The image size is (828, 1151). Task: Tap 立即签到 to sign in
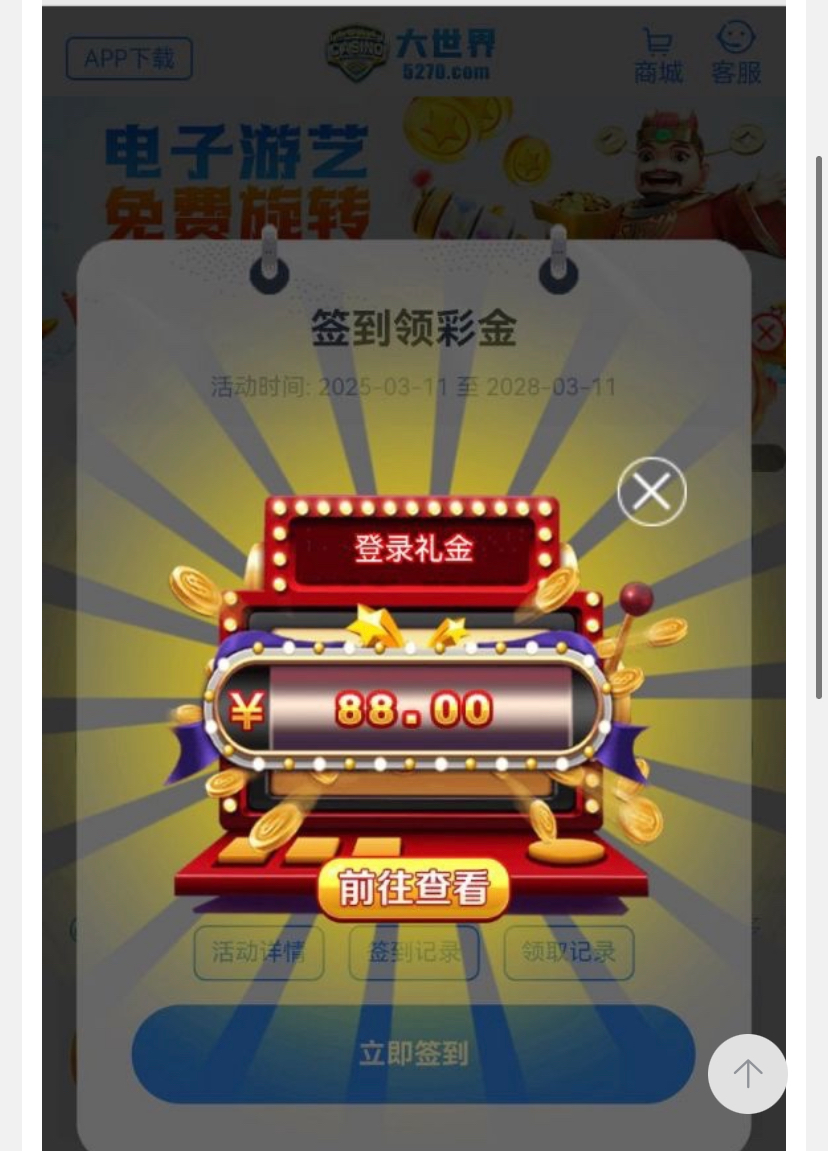pyautogui.click(x=413, y=1053)
